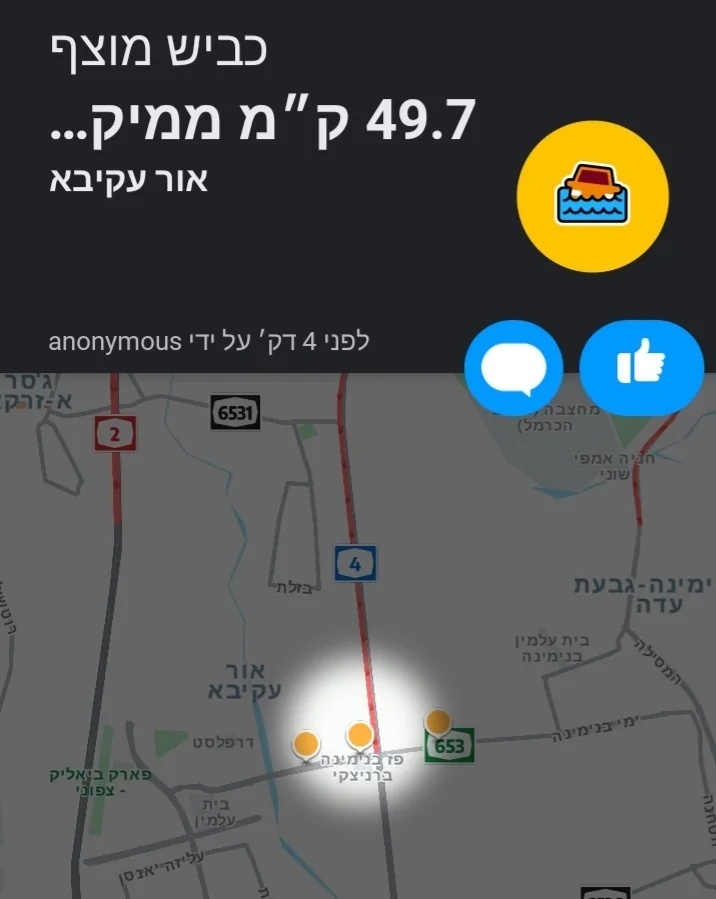
Task: Open the orange hazard pin near route 653
Action: coord(437,722)
